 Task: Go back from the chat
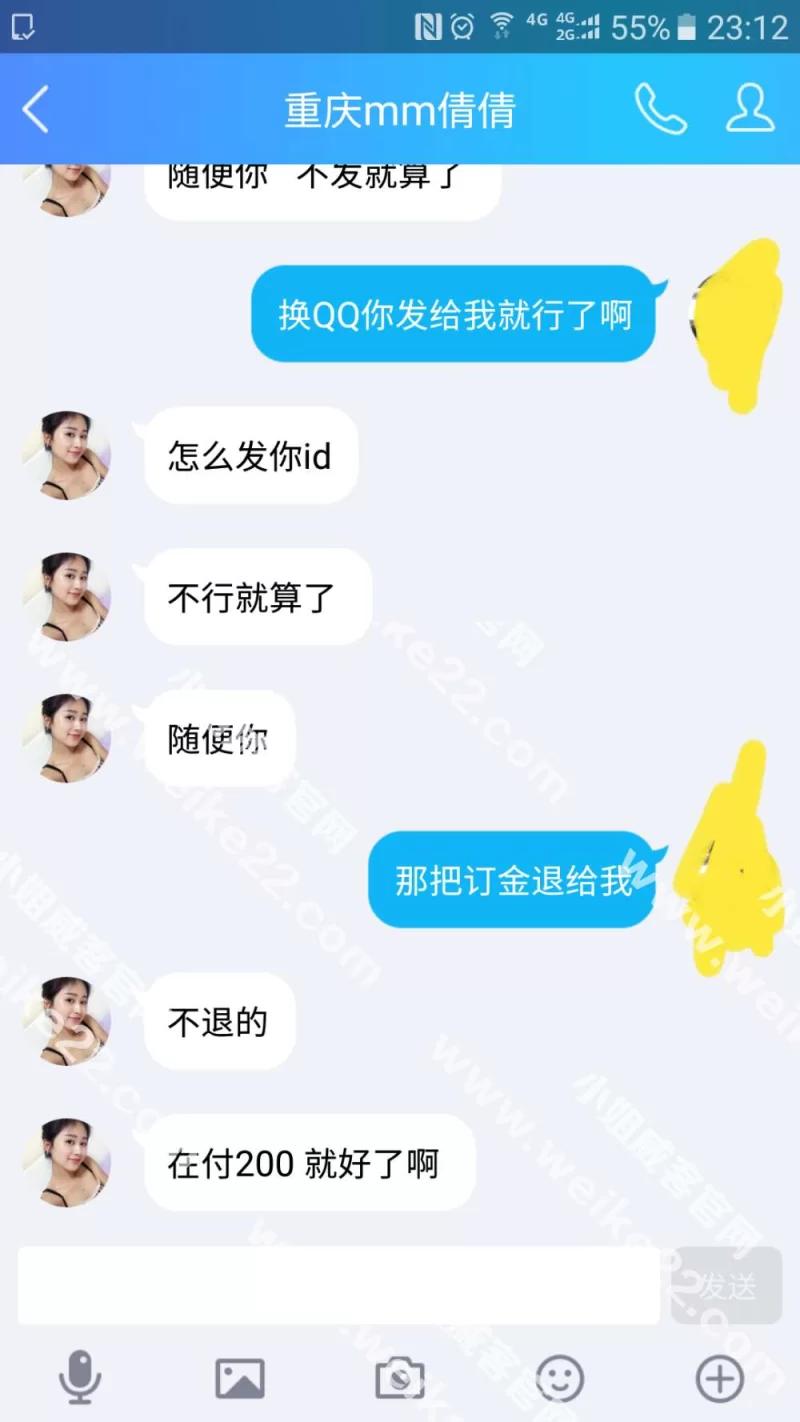[36, 110]
